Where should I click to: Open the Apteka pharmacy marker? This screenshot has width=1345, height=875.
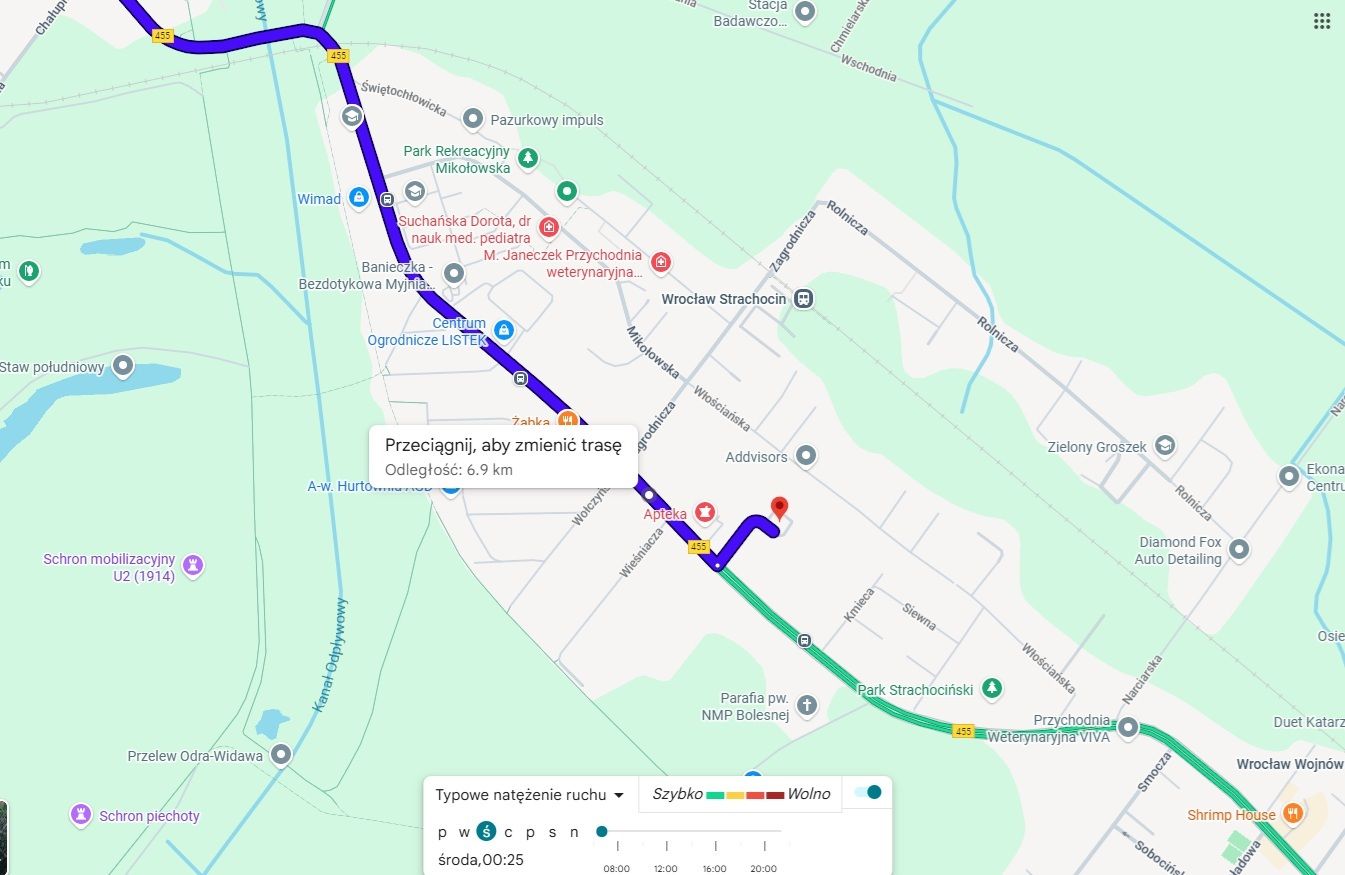(706, 513)
